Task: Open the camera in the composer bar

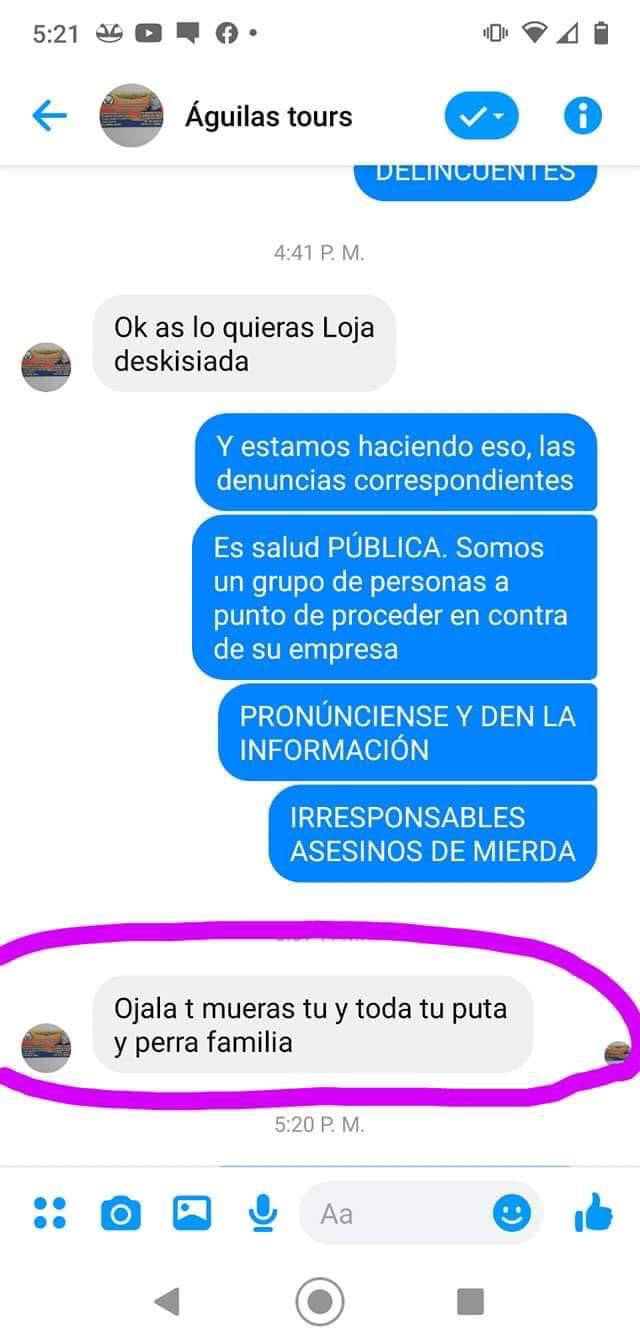Action: coord(121,1214)
